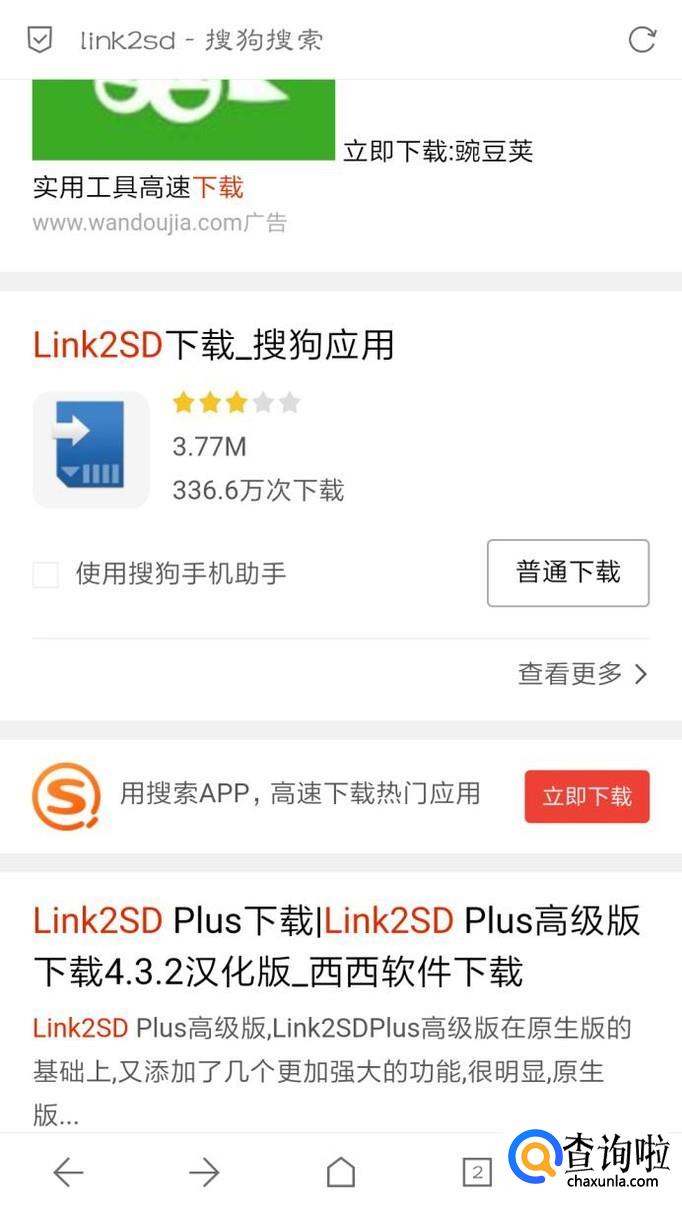This screenshot has width=682, height=1212.
Task: Open the tabs switcher showing 2
Action: 477,1173
